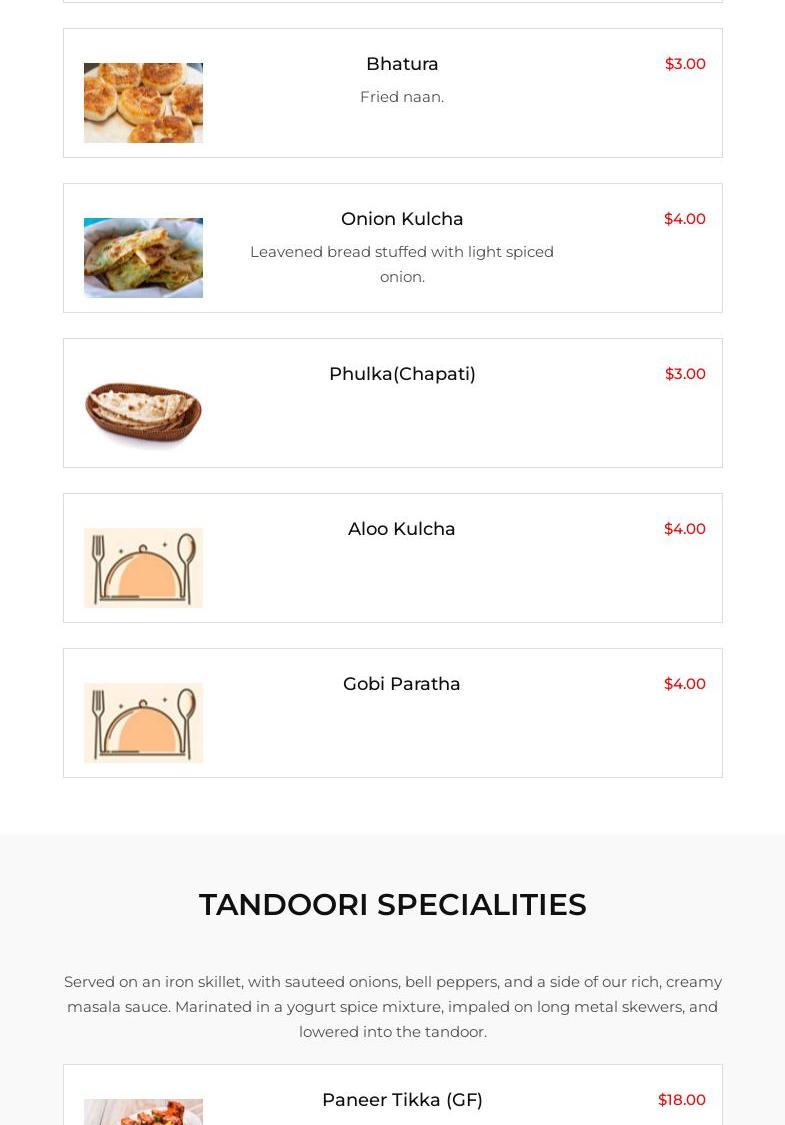Tap the Aloo Kulcha card

[x=401, y=529]
